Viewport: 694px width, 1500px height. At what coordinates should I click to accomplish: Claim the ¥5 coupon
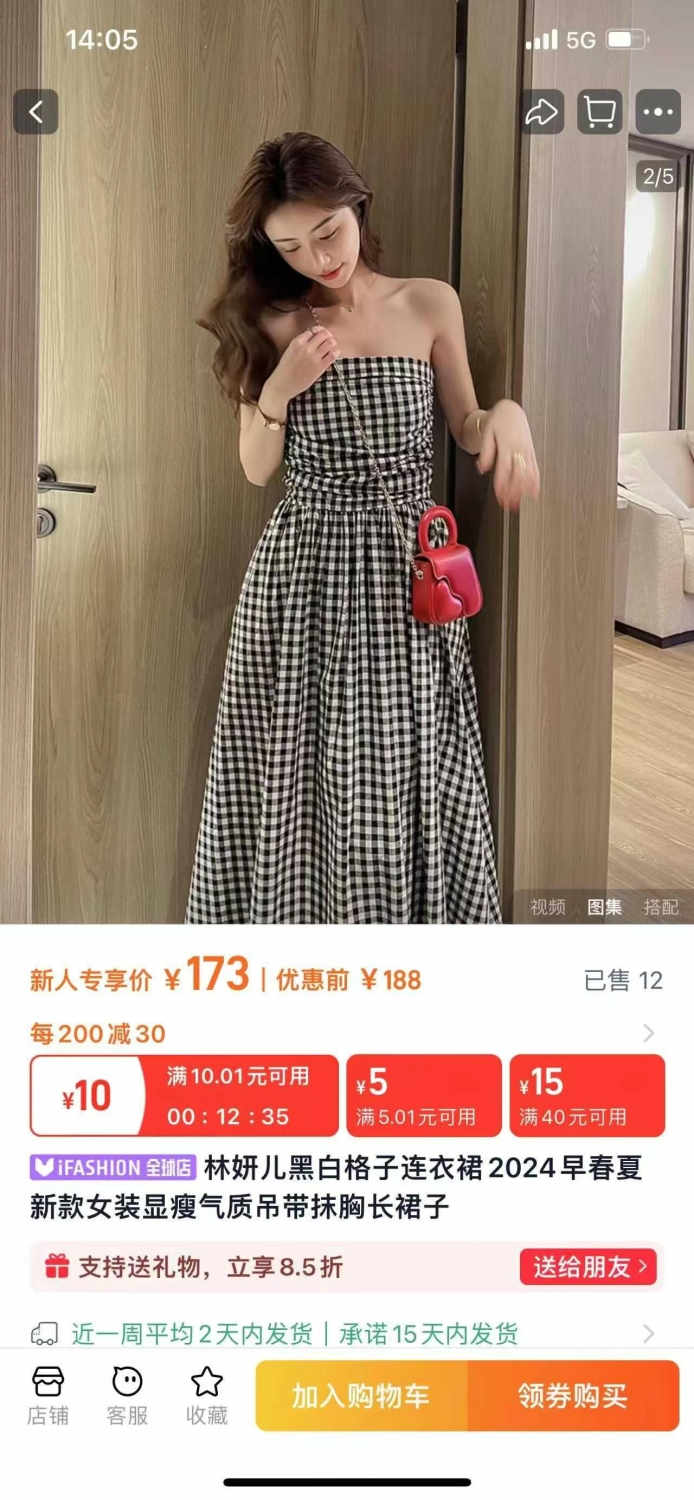424,1096
